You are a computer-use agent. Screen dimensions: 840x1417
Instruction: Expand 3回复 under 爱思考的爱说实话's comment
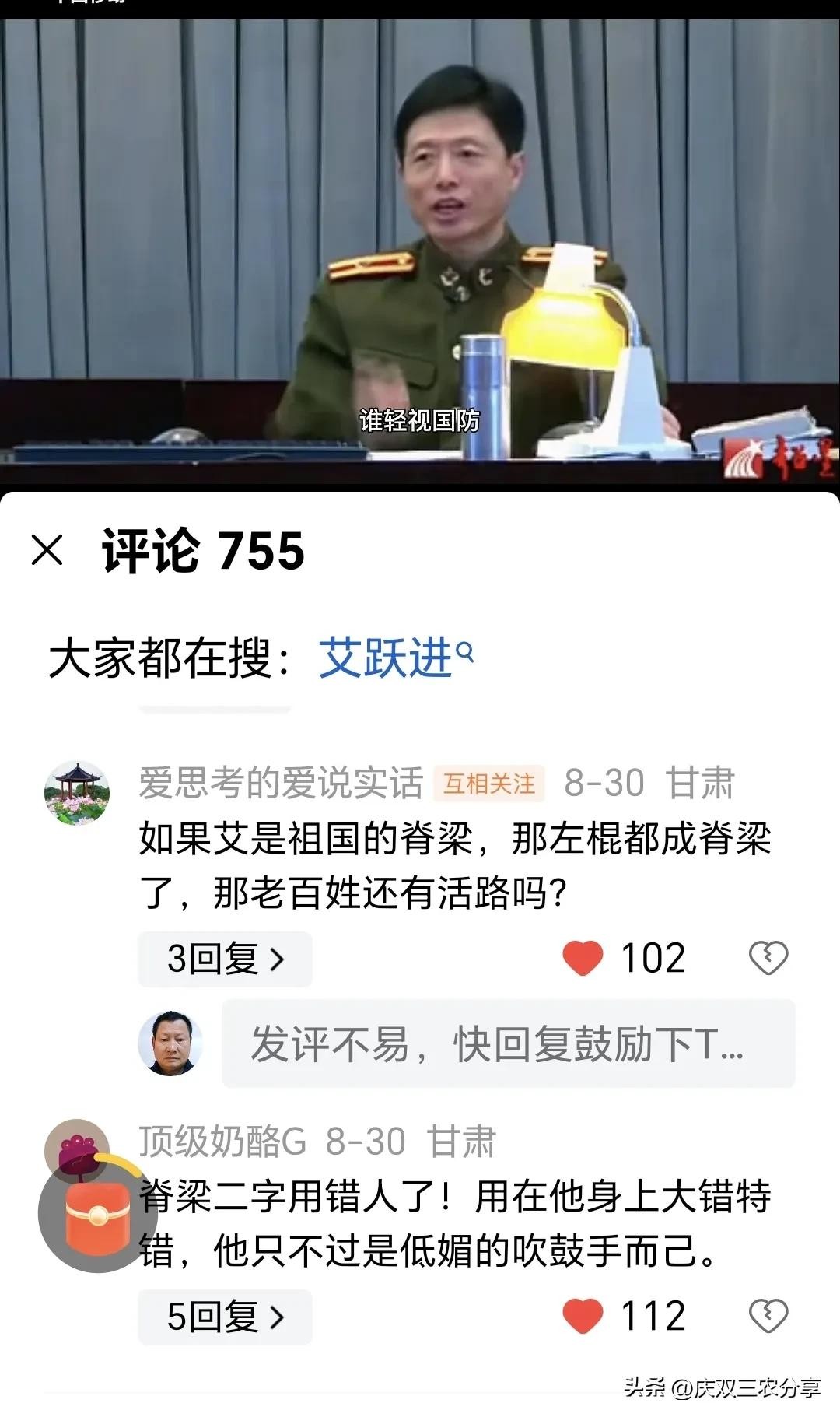(x=225, y=959)
